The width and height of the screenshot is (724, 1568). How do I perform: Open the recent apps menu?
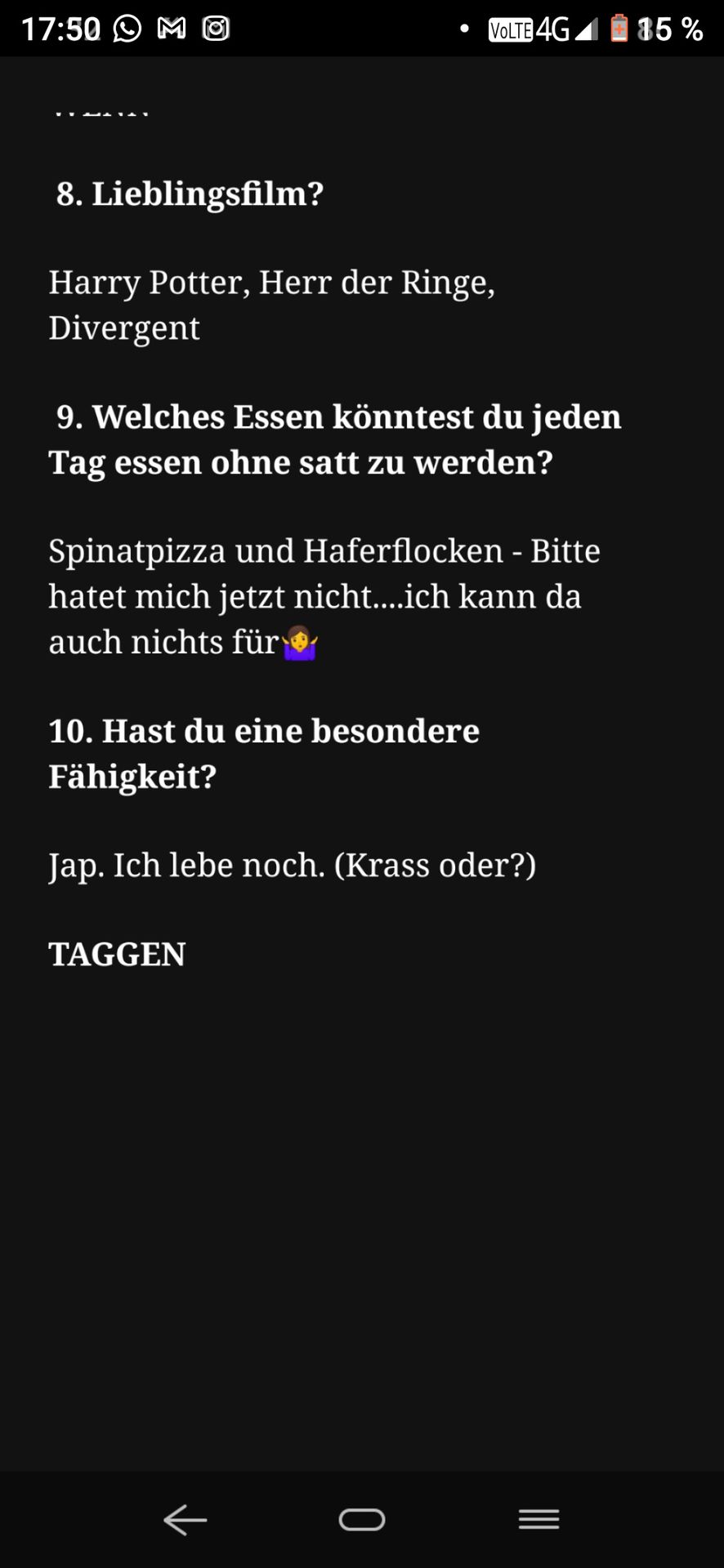pos(539,1520)
